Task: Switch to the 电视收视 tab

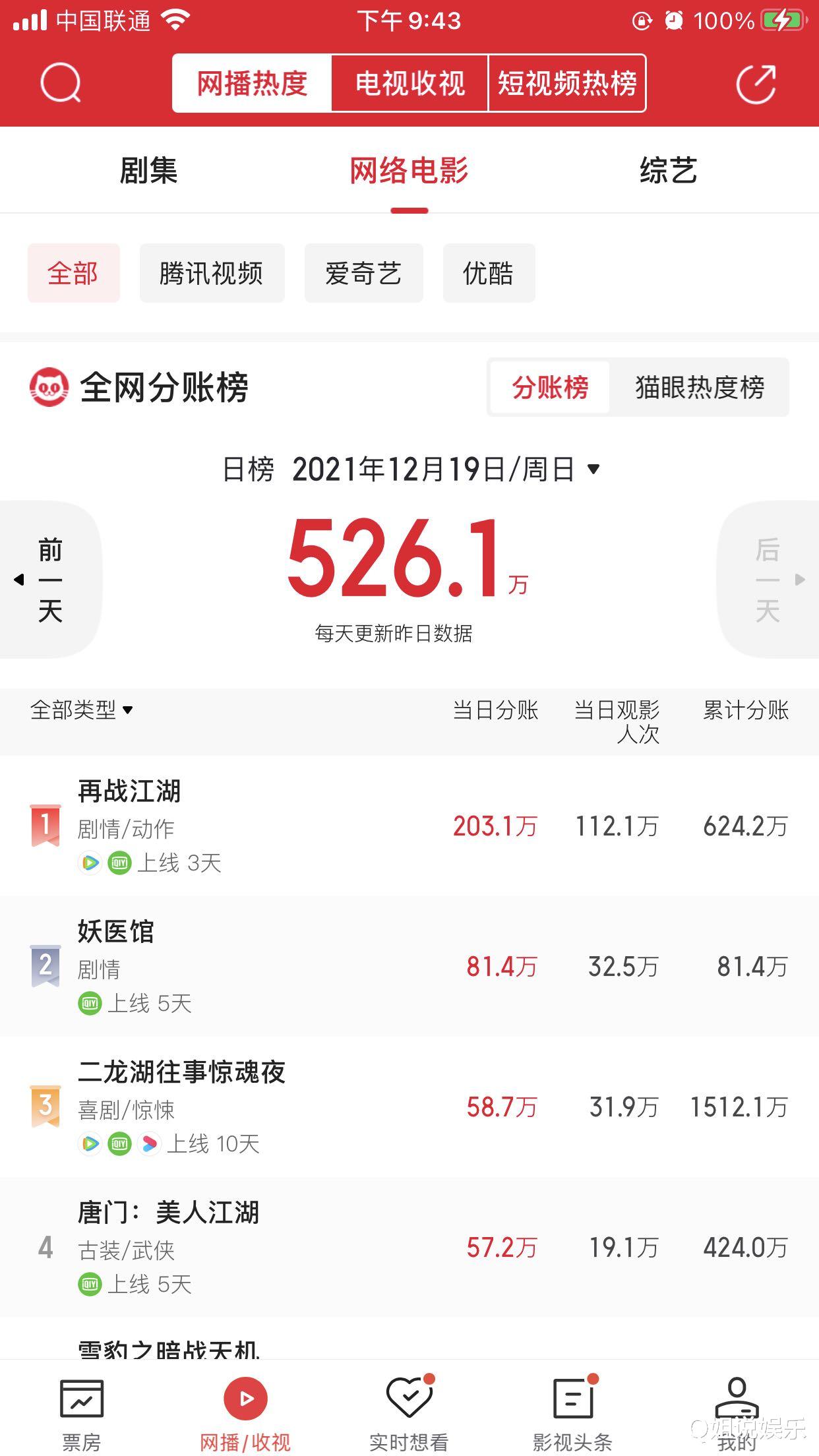Action: [x=409, y=82]
